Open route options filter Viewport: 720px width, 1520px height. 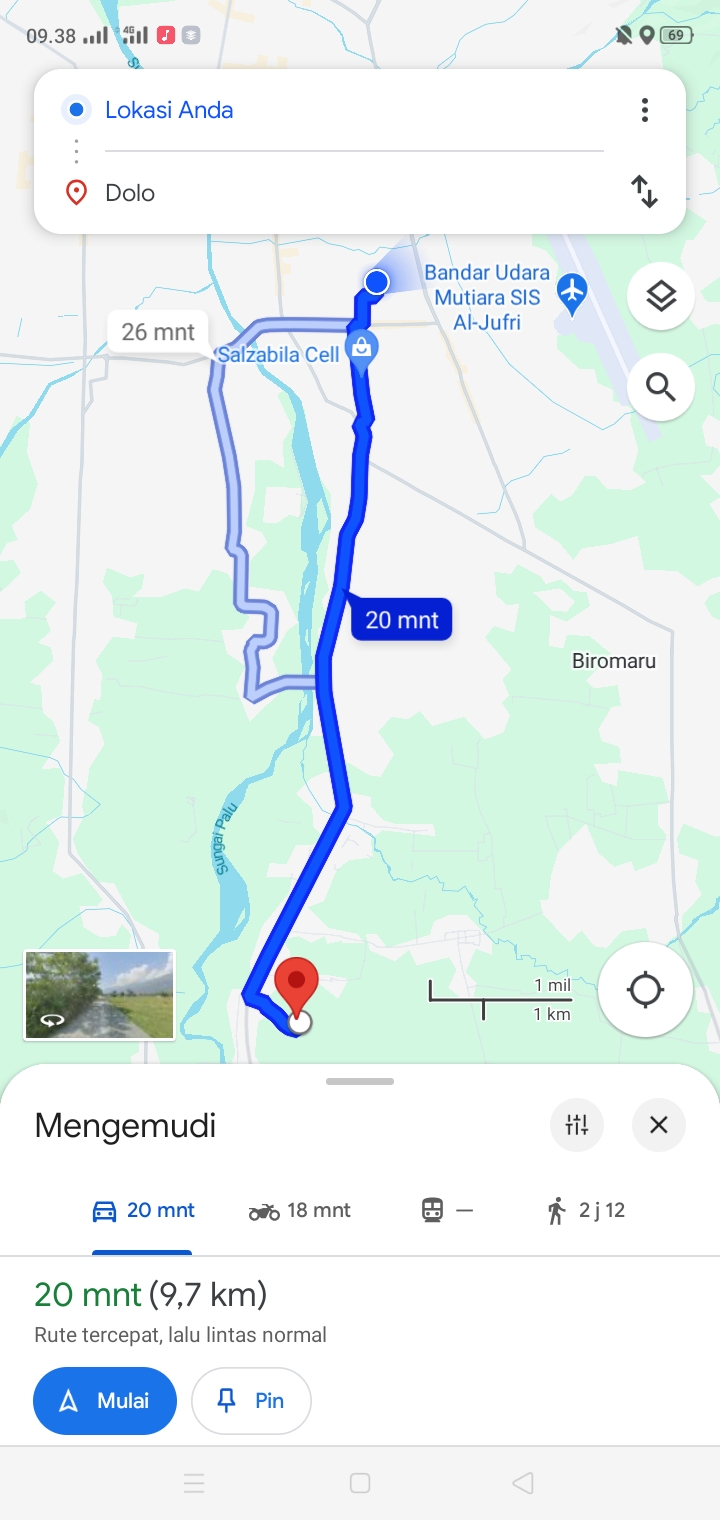(x=577, y=1125)
